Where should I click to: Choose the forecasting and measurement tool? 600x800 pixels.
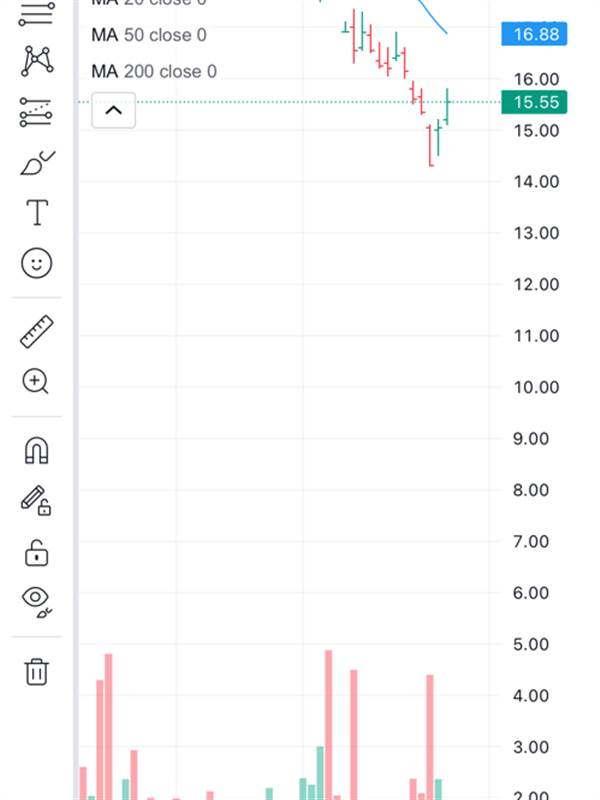tap(36, 113)
